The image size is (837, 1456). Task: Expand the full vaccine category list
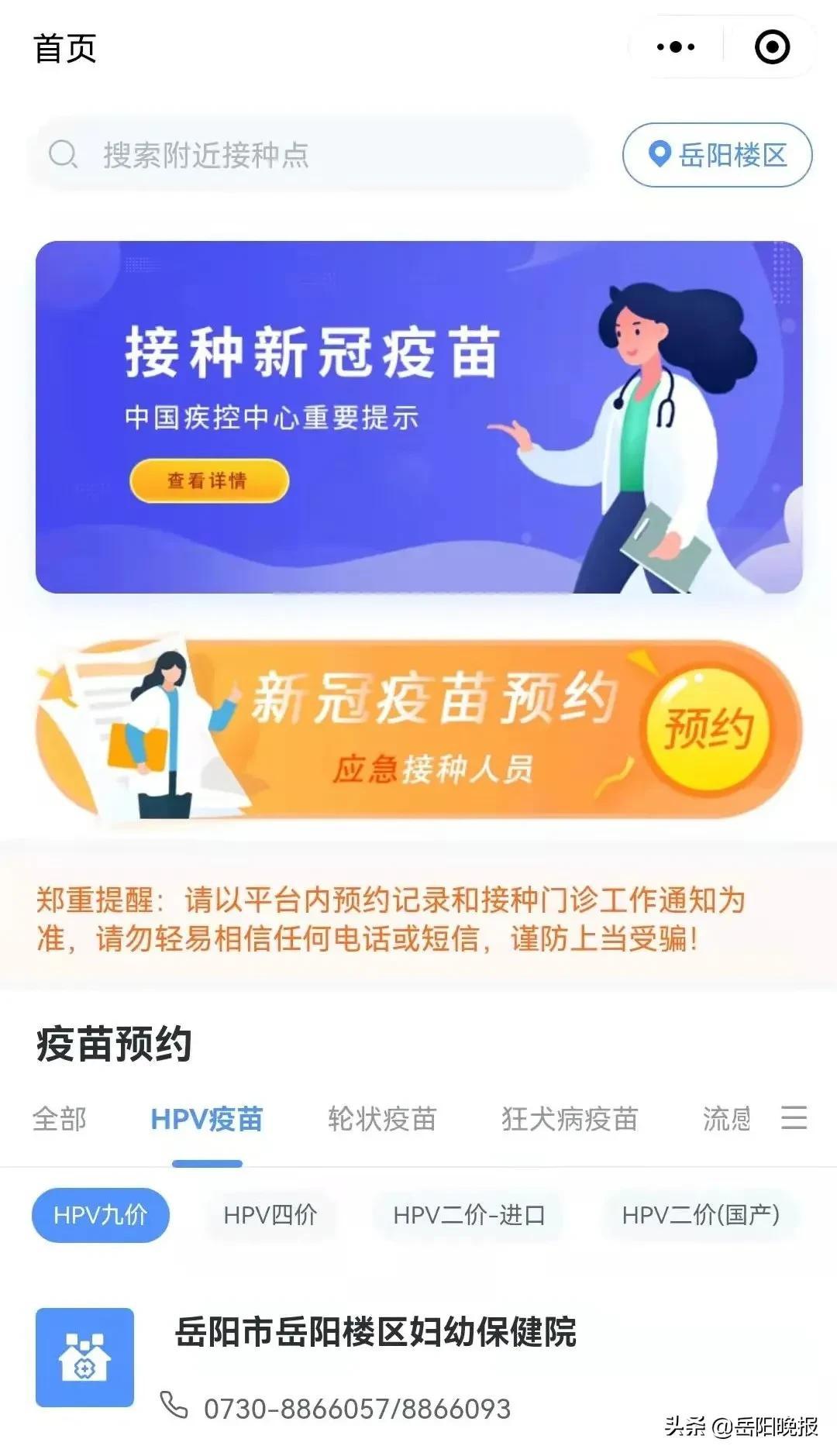pyautogui.click(x=794, y=1117)
